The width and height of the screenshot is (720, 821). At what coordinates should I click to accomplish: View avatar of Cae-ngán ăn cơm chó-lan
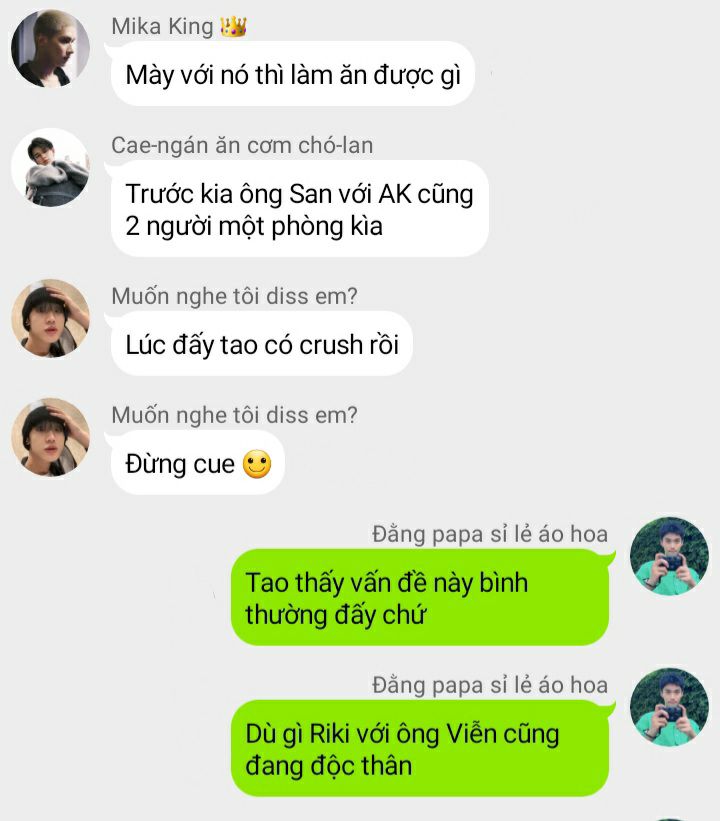coord(50,167)
